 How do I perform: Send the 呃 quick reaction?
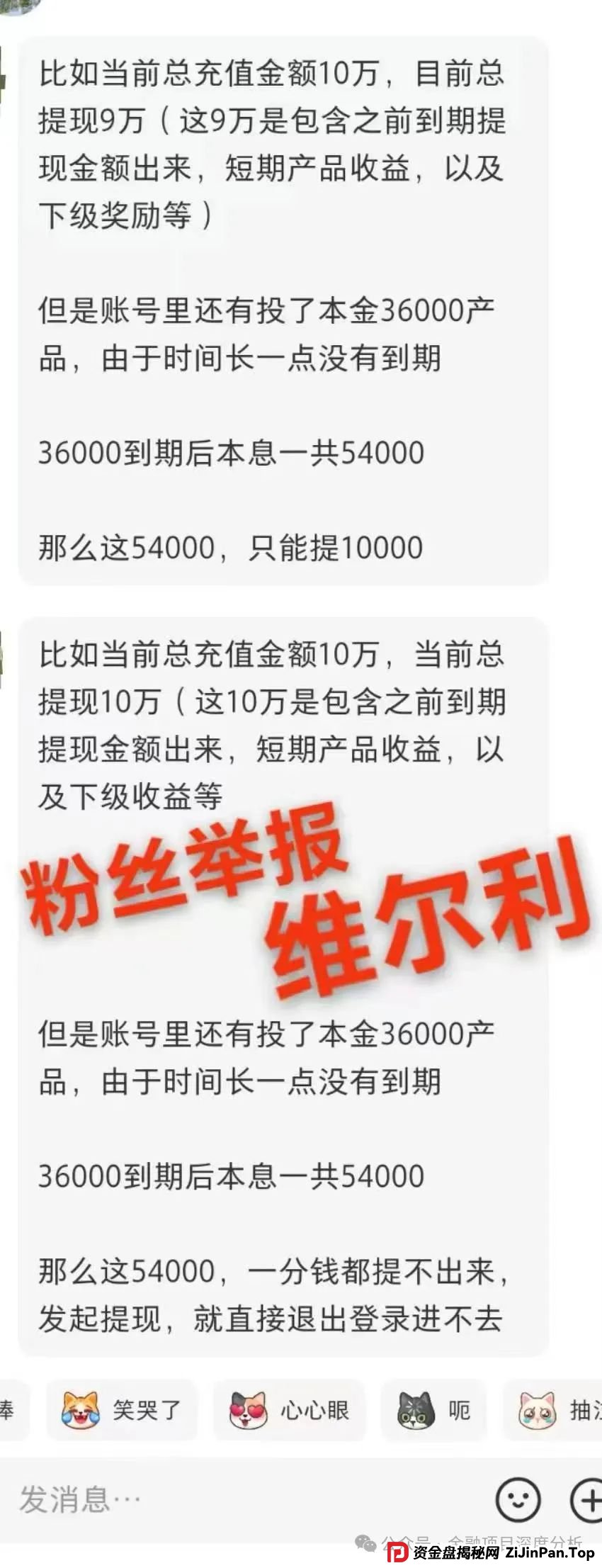434,1410
